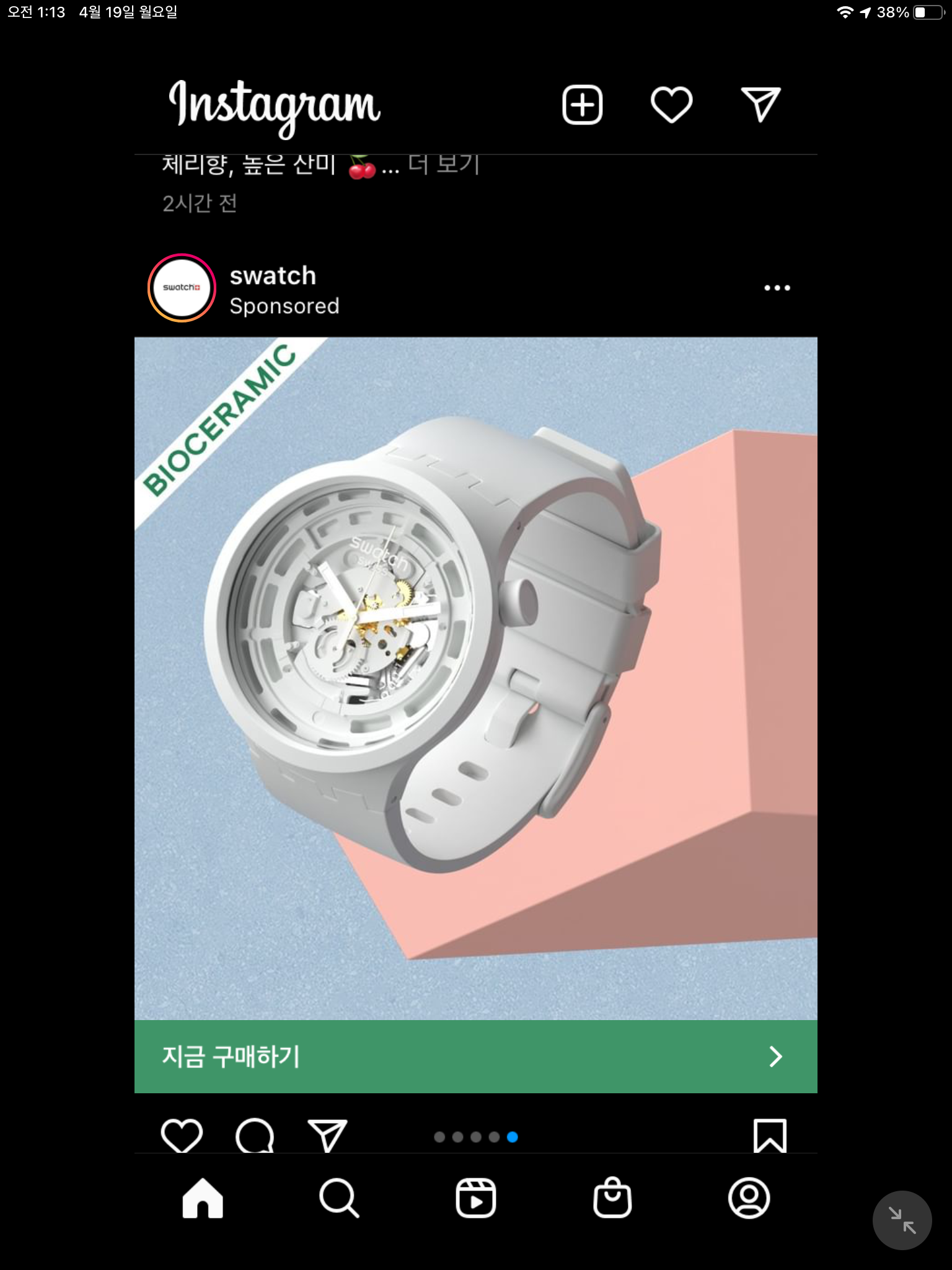Open the Shop tab
Viewport: 952px width, 1270px height.
click(612, 1198)
